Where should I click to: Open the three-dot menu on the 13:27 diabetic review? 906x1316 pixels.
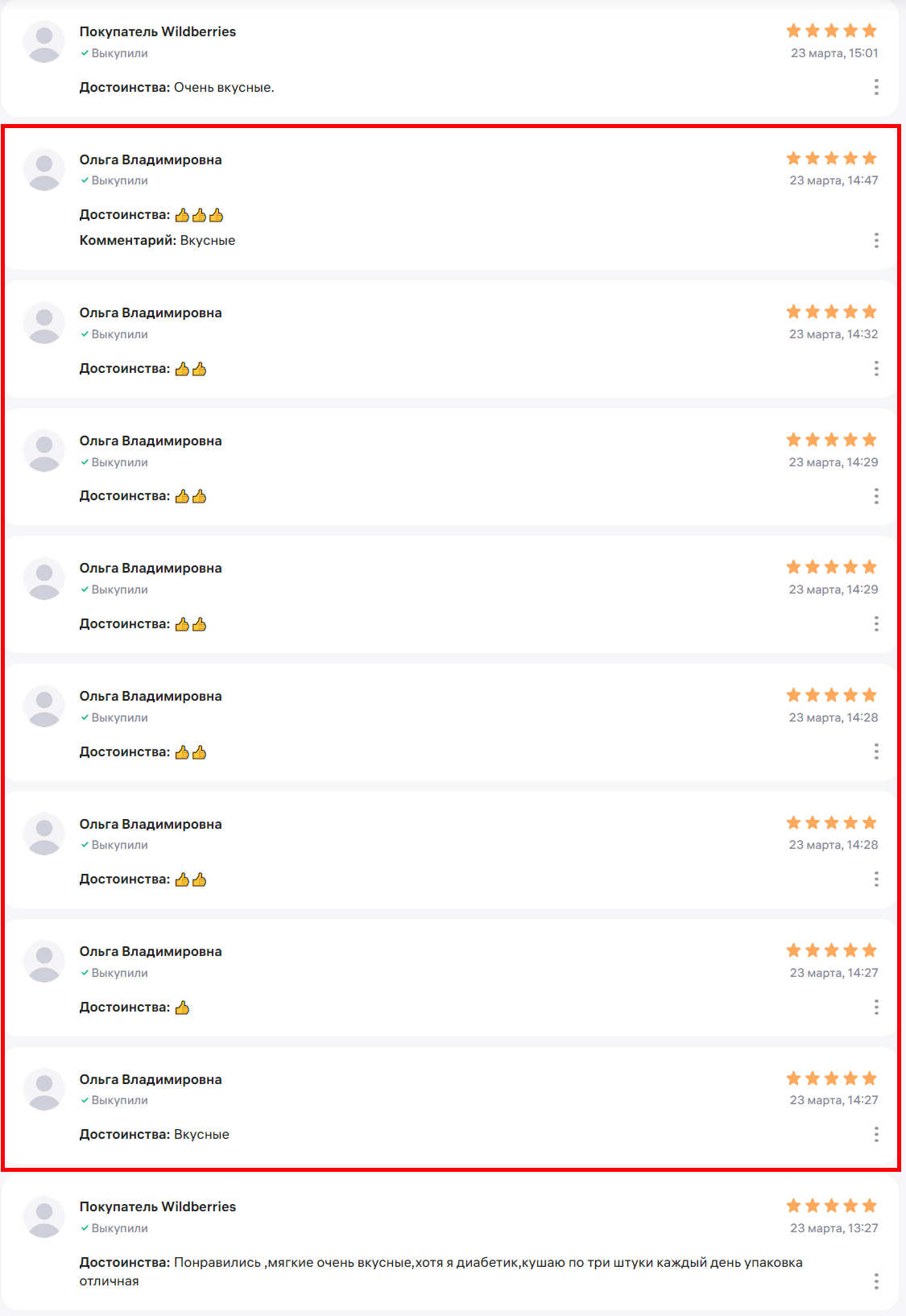pyautogui.click(x=876, y=1281)
